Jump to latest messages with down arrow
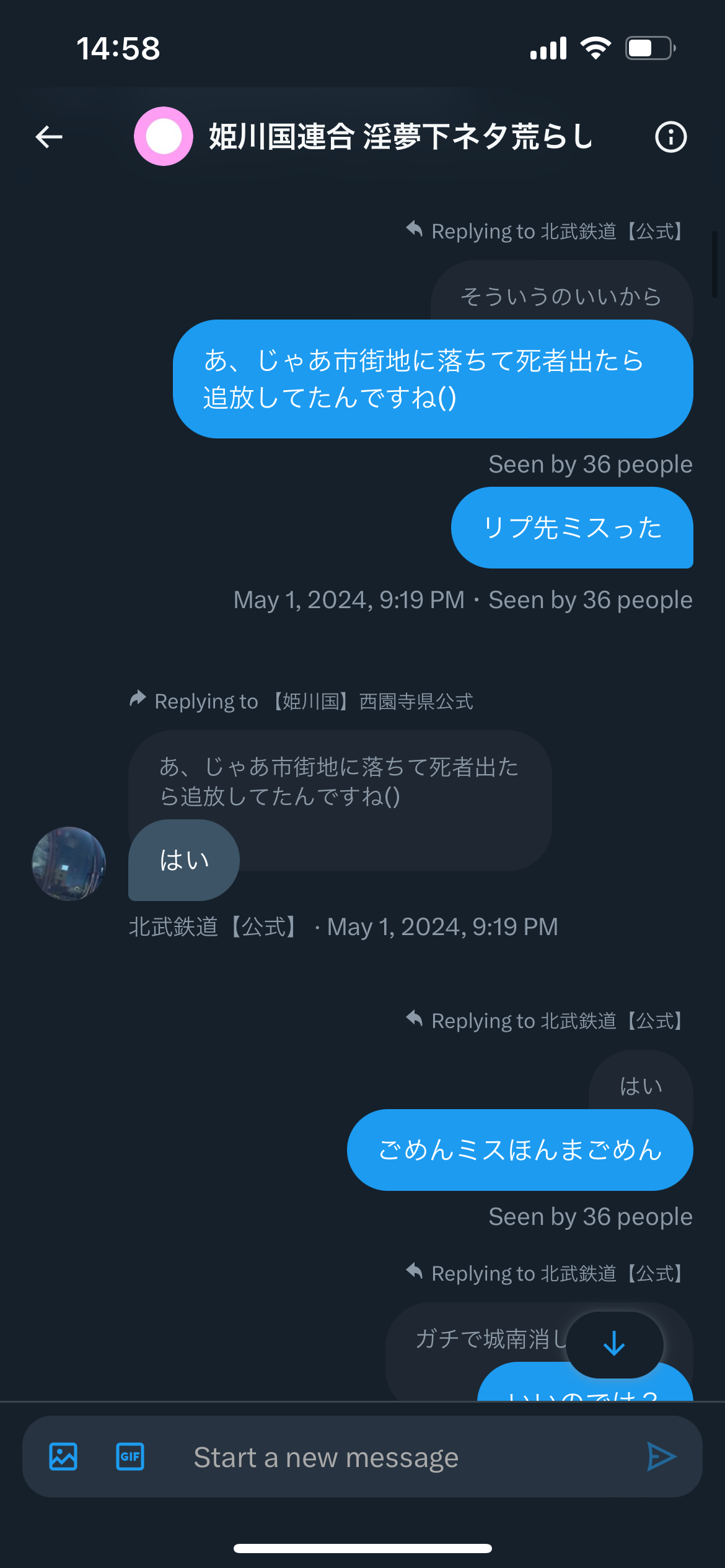 point(615,1344)
